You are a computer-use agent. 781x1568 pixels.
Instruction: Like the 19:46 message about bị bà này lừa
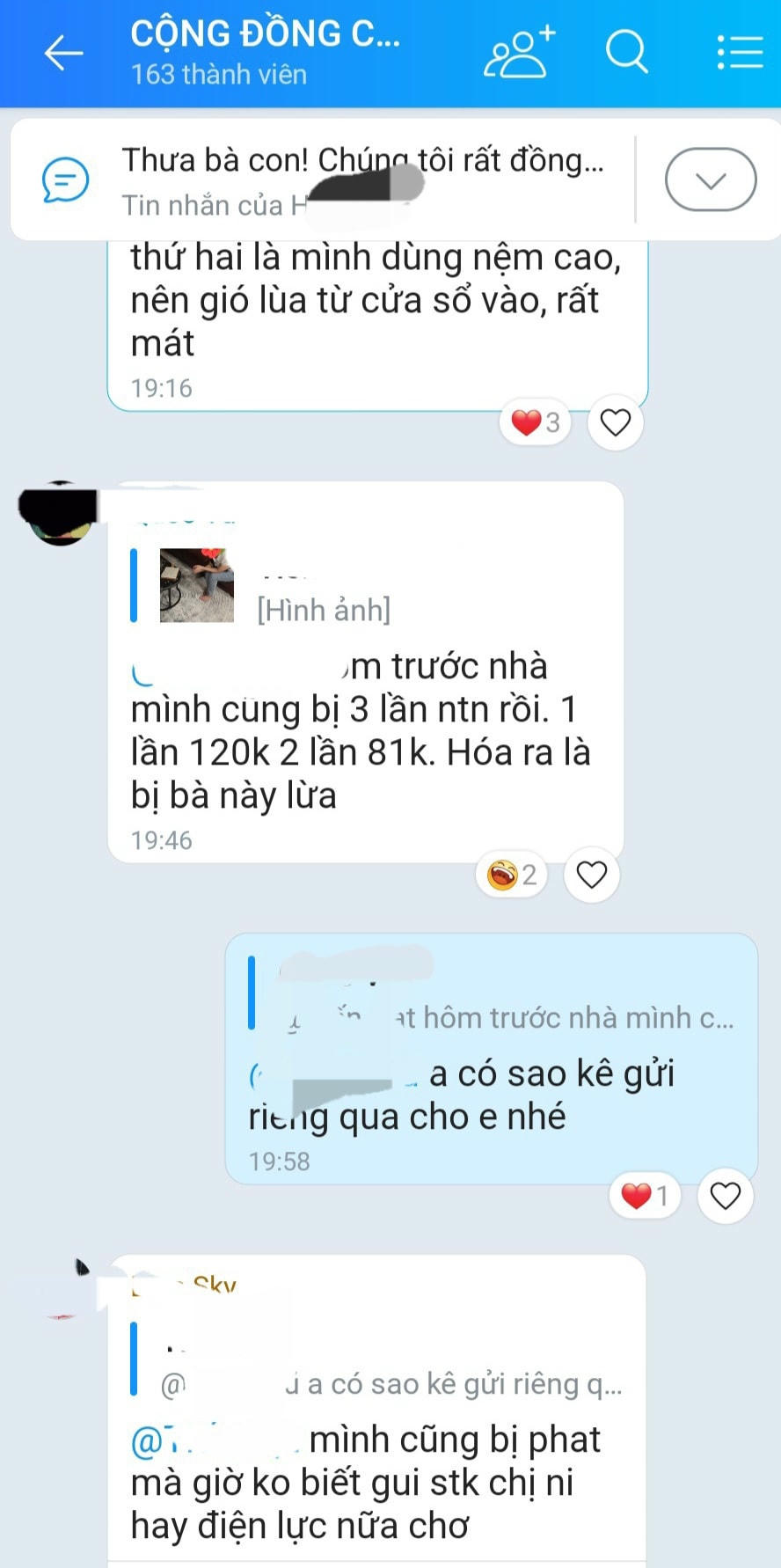pos(591,876)
